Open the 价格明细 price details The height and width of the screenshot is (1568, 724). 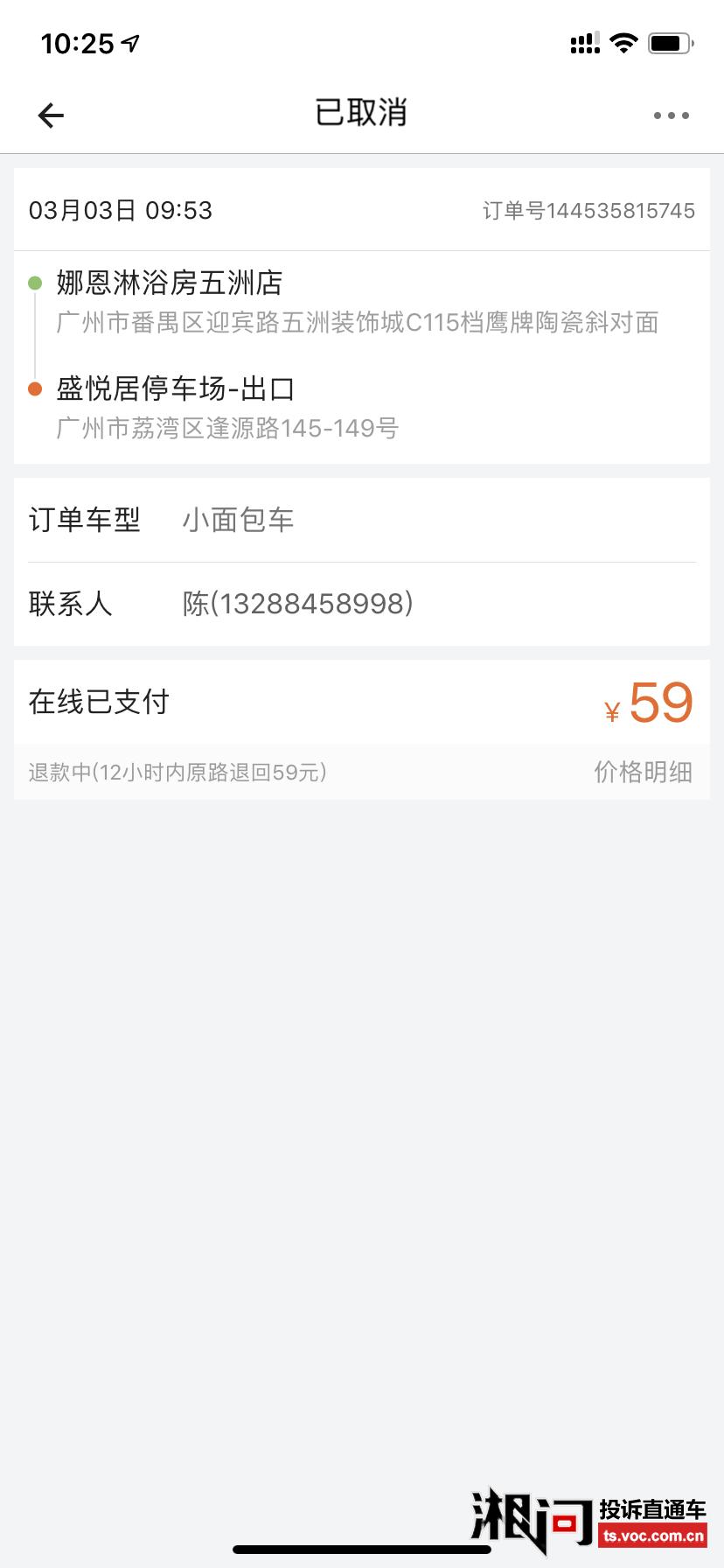click(644, 772)
